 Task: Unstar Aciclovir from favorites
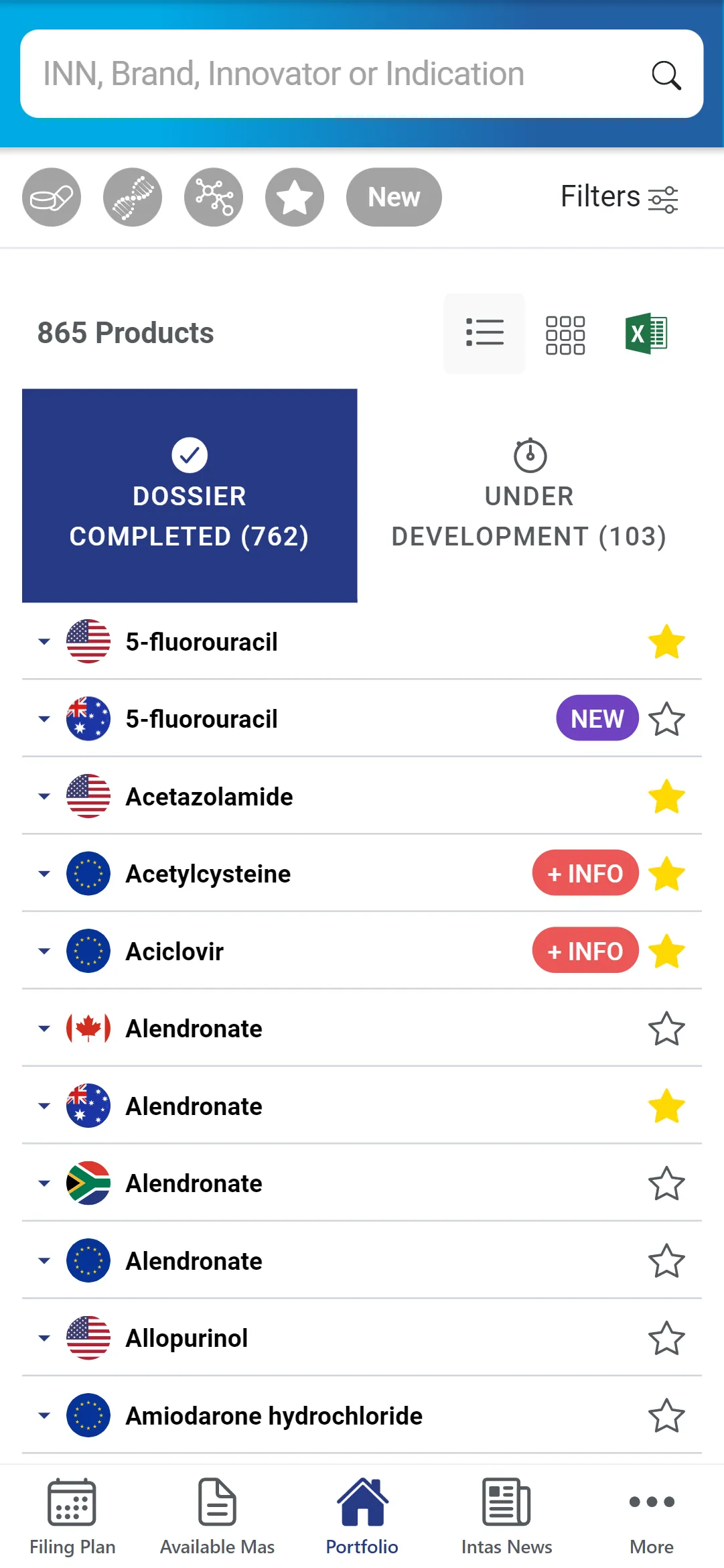[666, 951]
